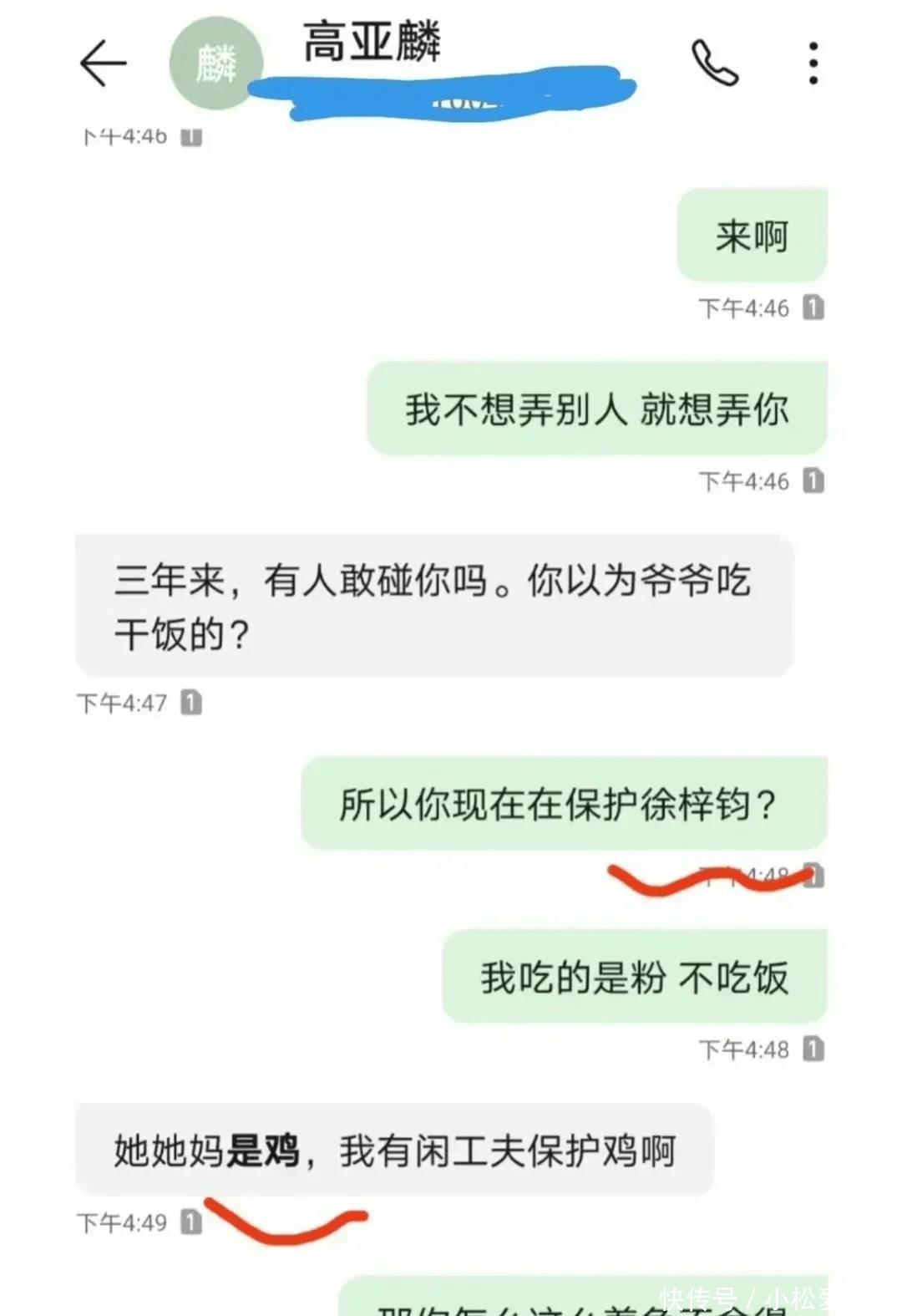Open the three-dot overflow menu

[813, 64]
